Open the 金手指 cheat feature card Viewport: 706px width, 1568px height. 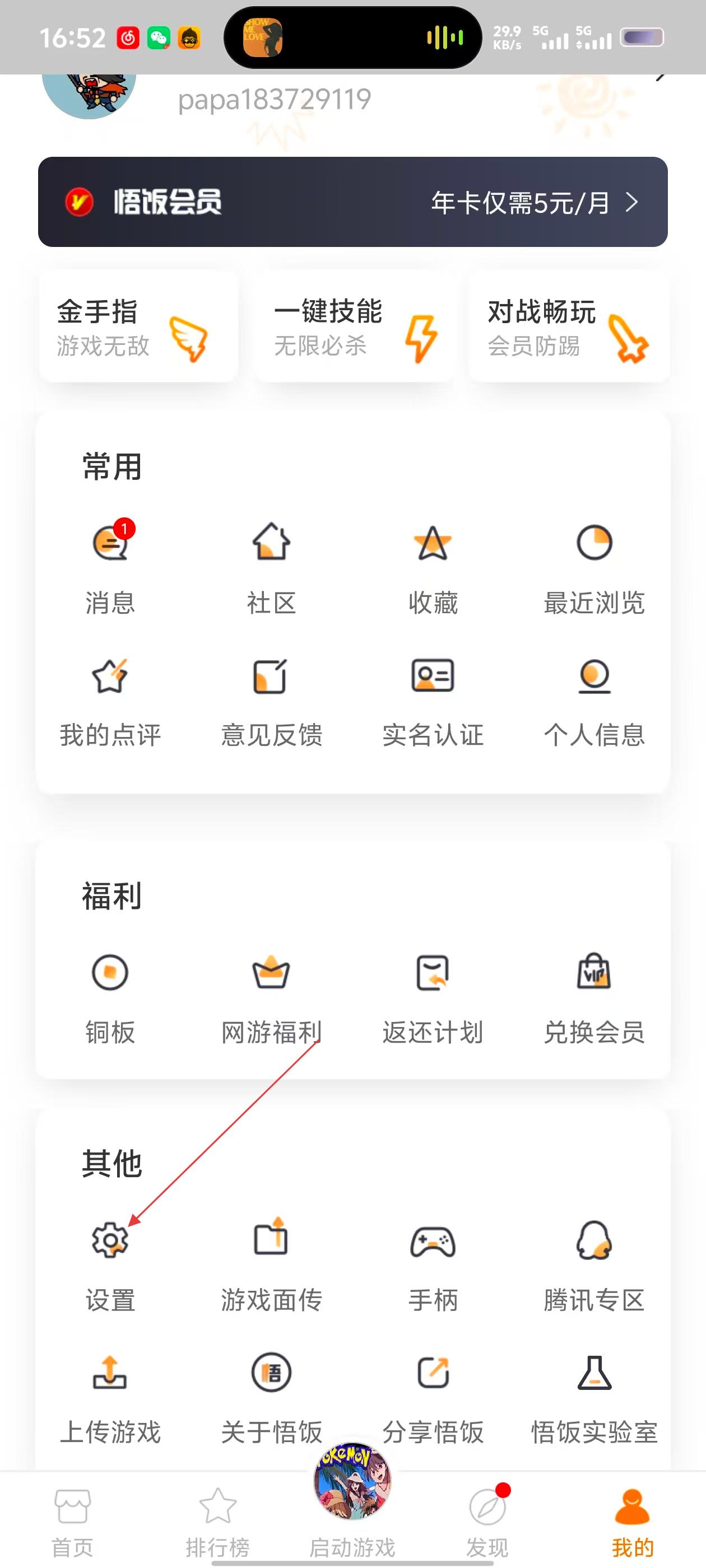[138, 328]
